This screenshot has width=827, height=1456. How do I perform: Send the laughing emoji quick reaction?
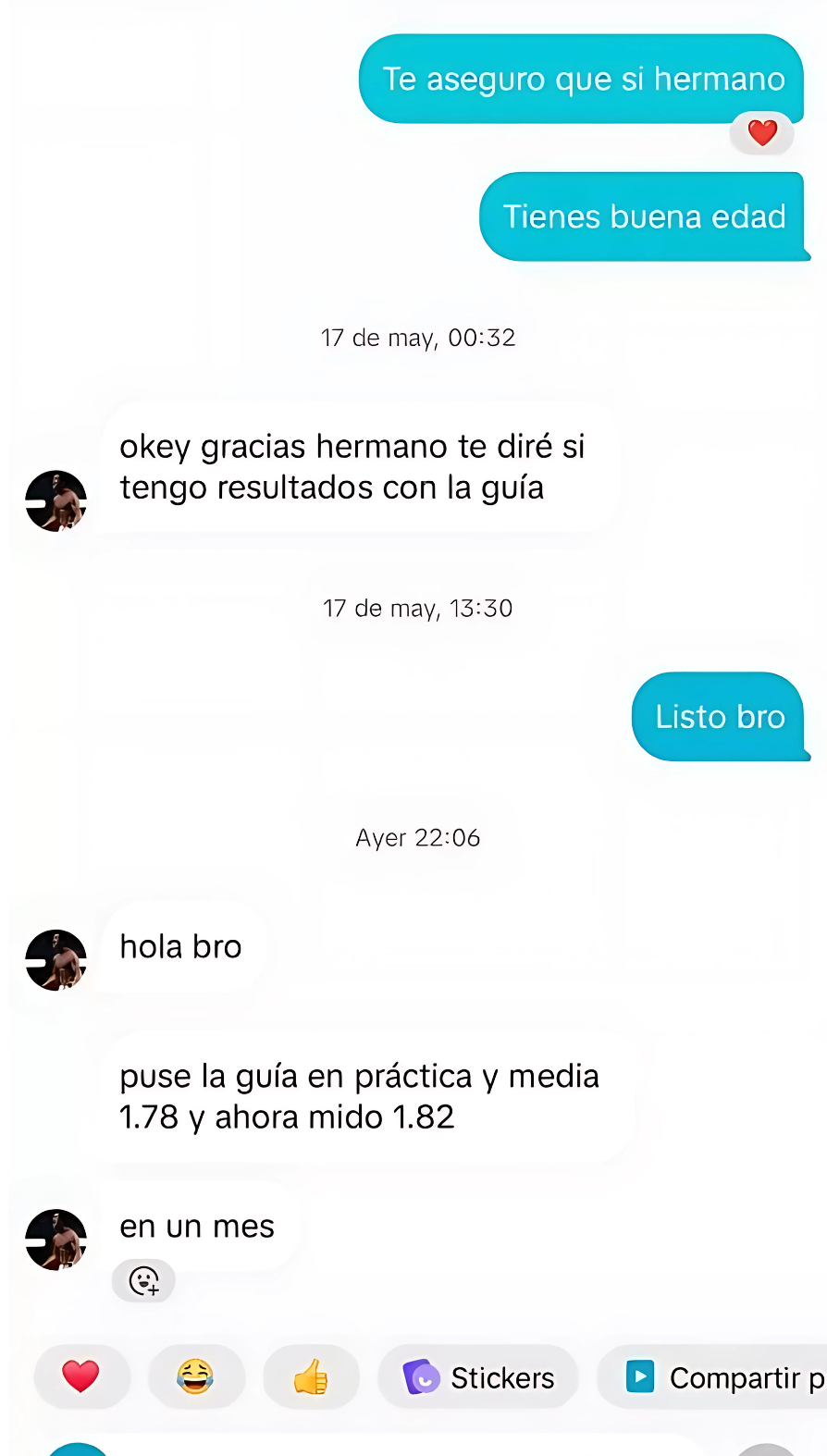tap(195, 1376)
